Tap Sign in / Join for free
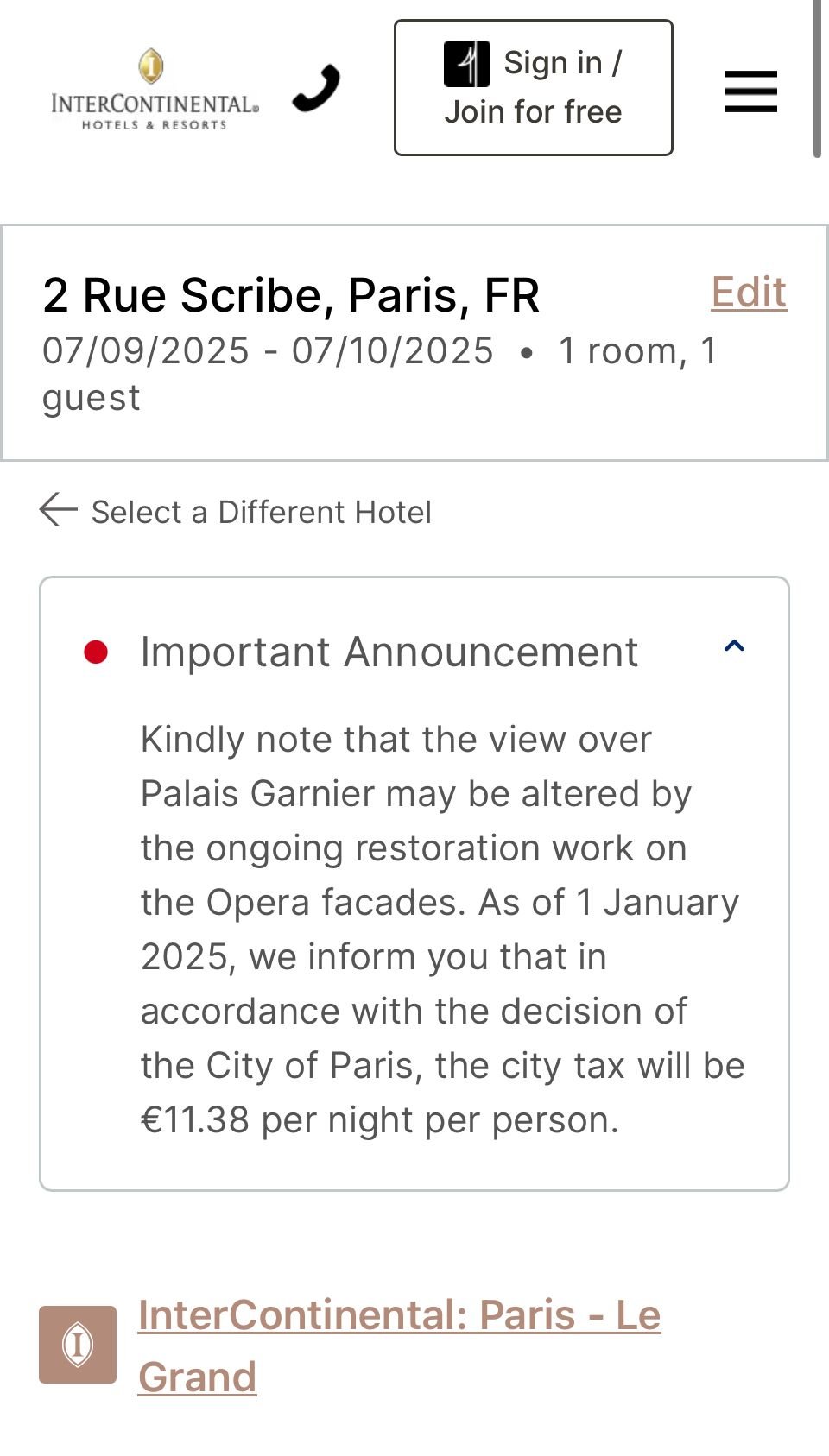 point(533,88)
